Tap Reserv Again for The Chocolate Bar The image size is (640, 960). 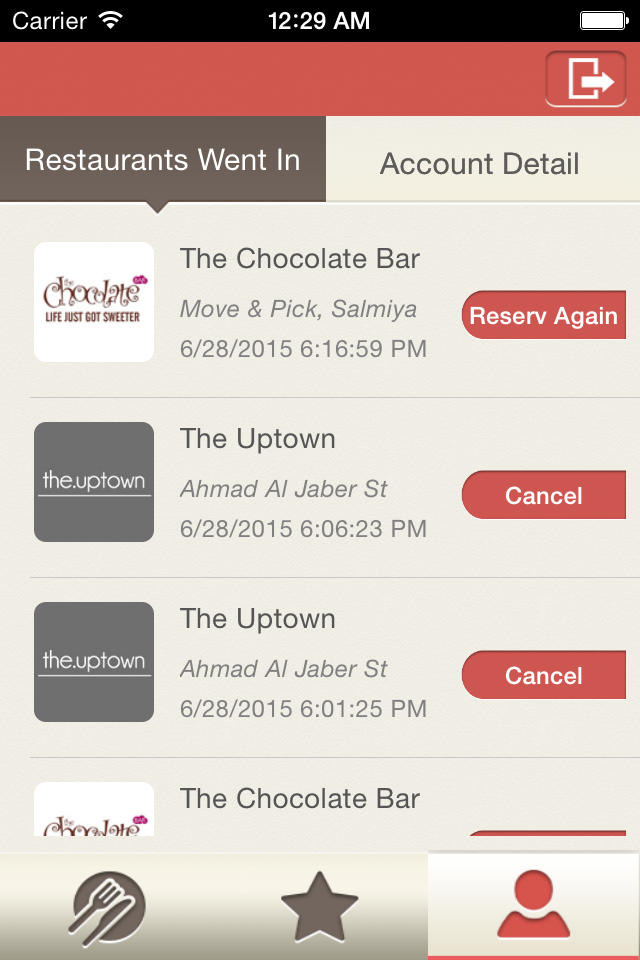(544, 316)
